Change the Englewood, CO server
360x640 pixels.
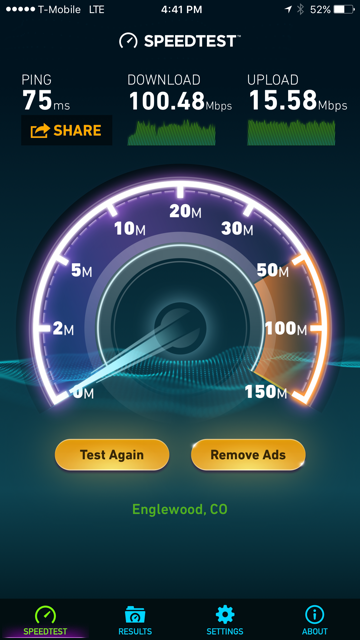[180, 509]
